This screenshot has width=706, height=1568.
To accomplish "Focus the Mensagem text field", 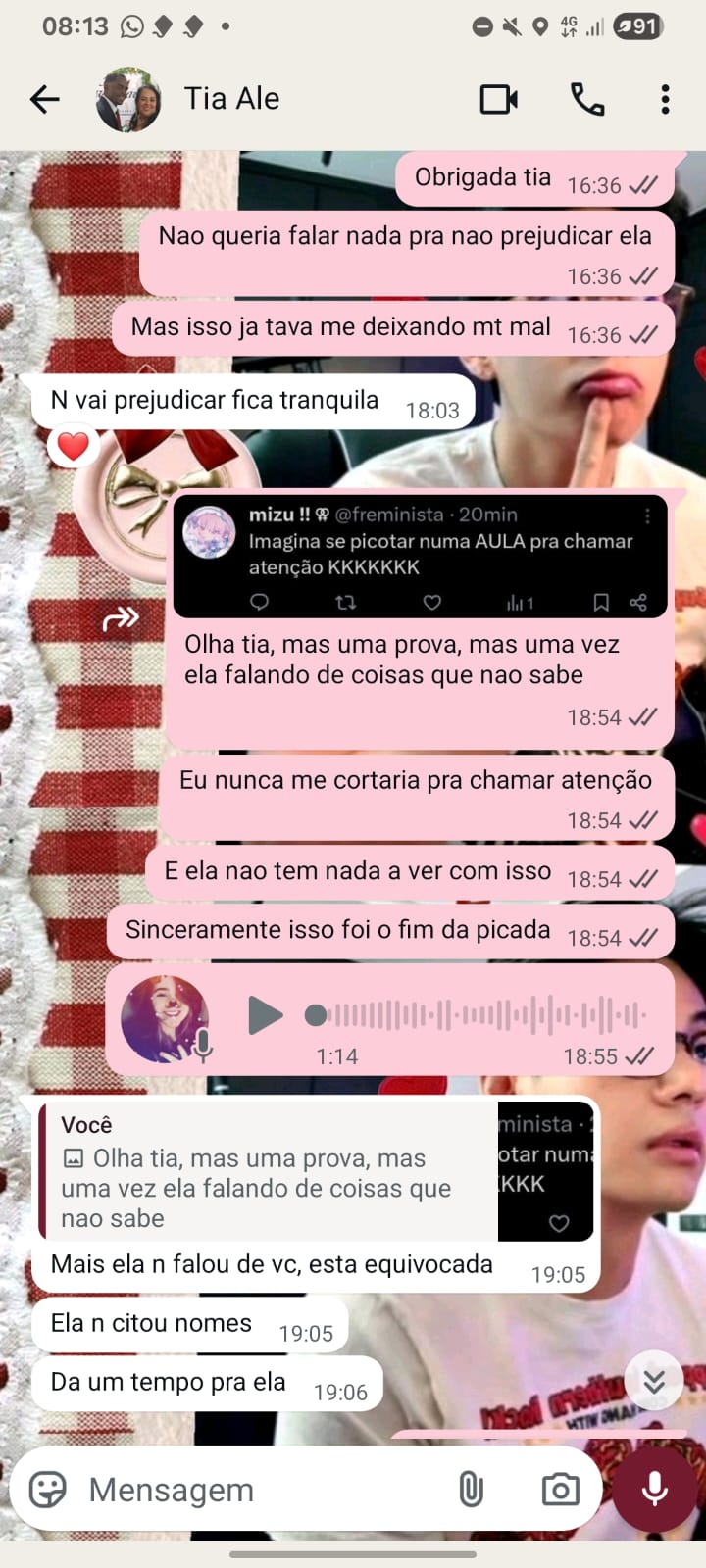I will [255, 1490].
